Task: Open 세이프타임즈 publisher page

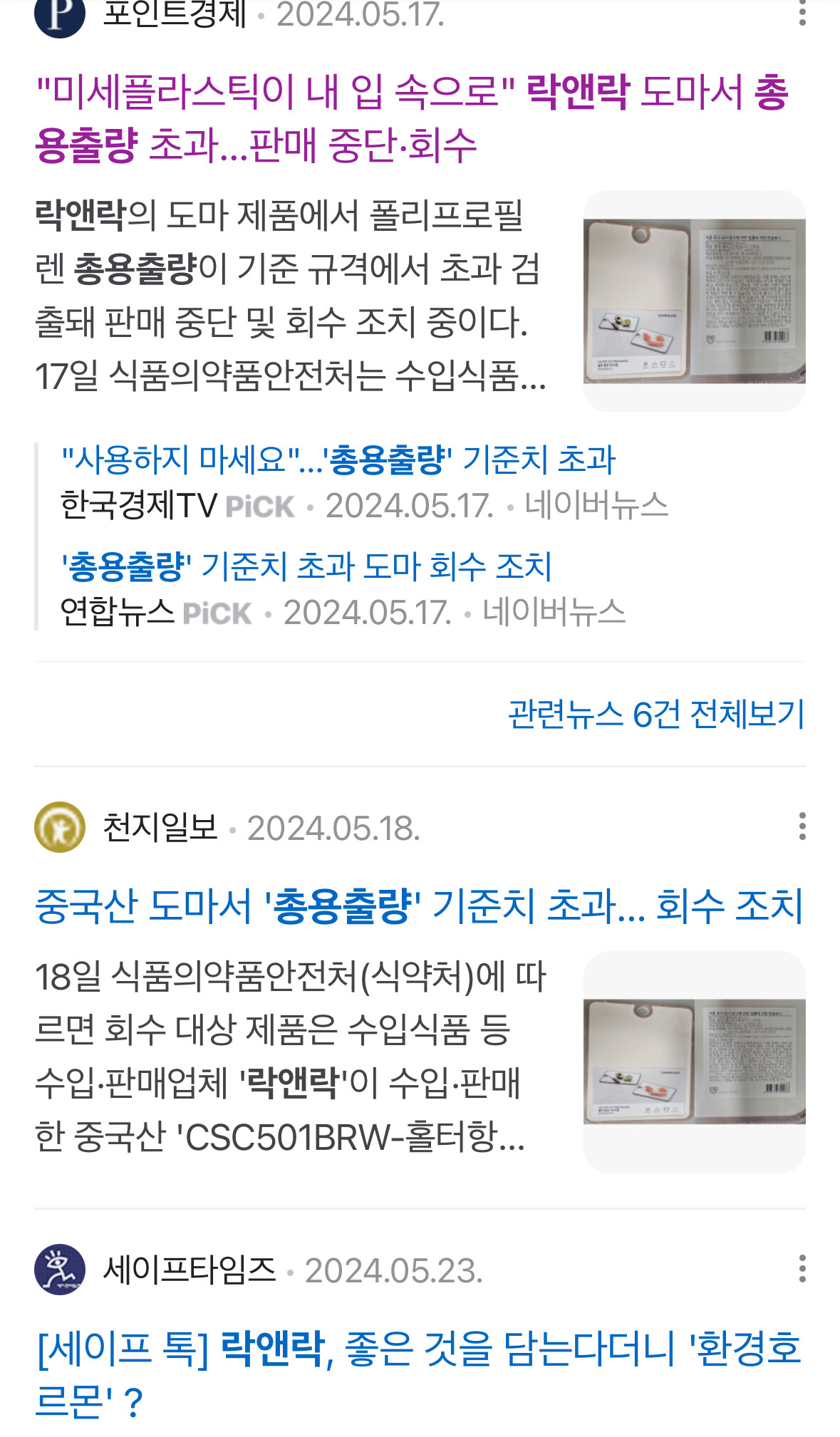Action: click(x=188, y=1270)
